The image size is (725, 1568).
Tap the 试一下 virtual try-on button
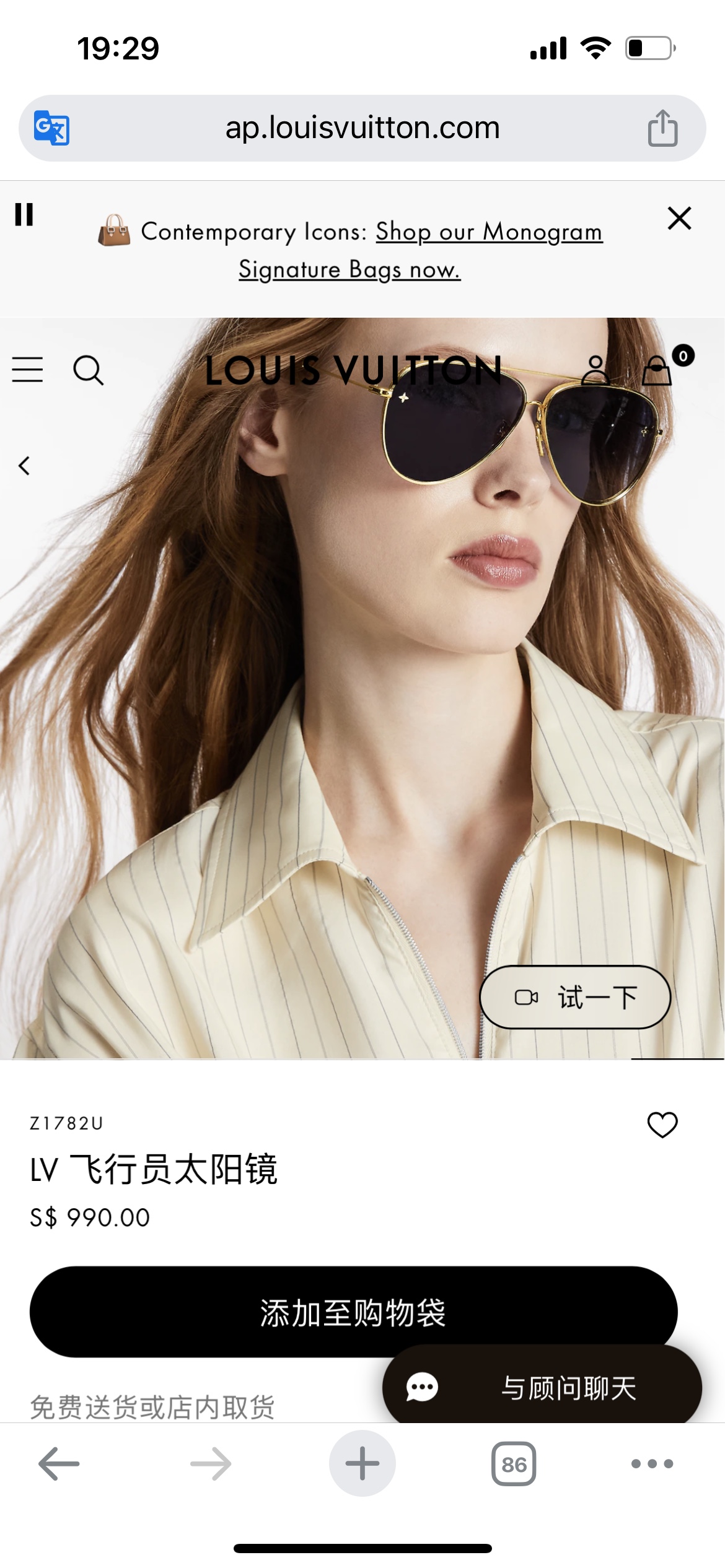point(575,997)
